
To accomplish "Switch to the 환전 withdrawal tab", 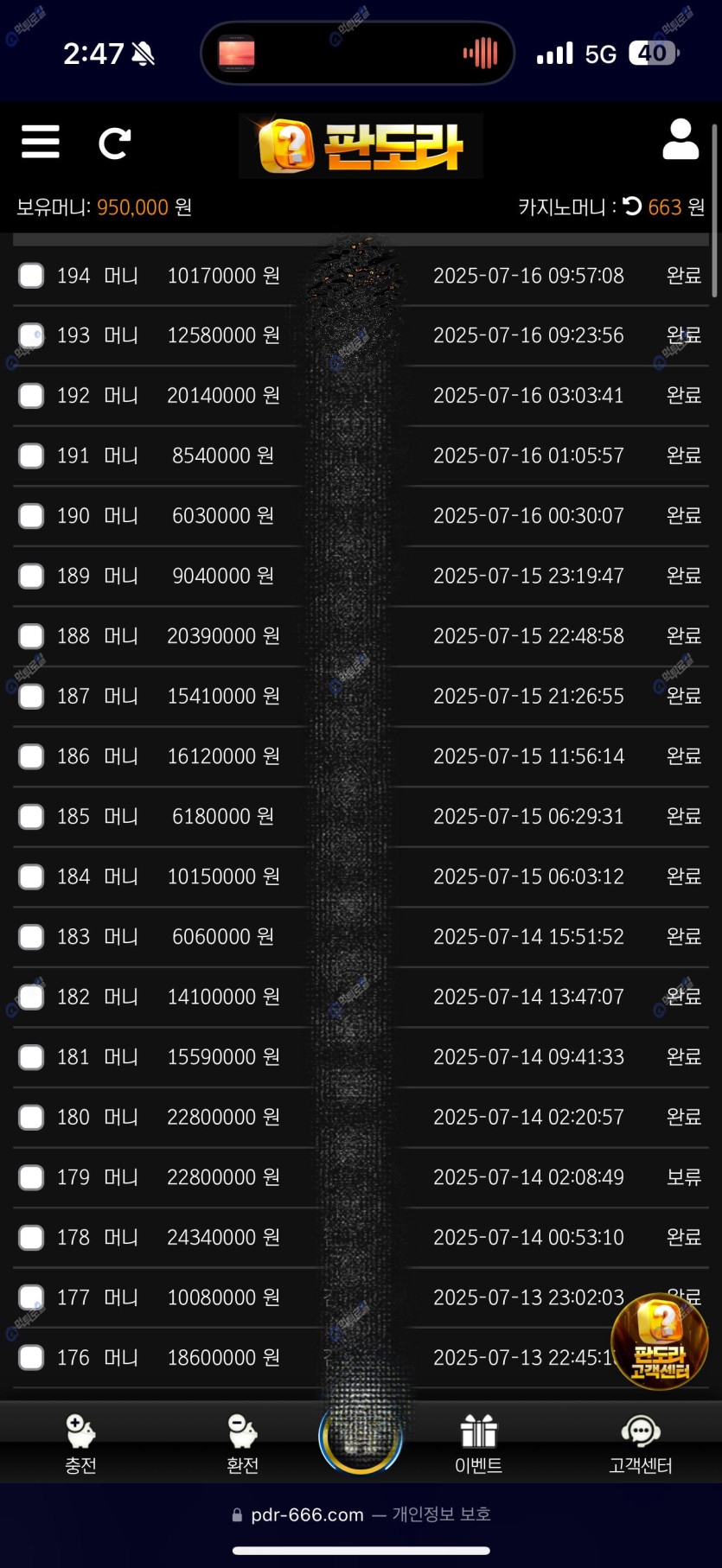I will pos(242,1444).
